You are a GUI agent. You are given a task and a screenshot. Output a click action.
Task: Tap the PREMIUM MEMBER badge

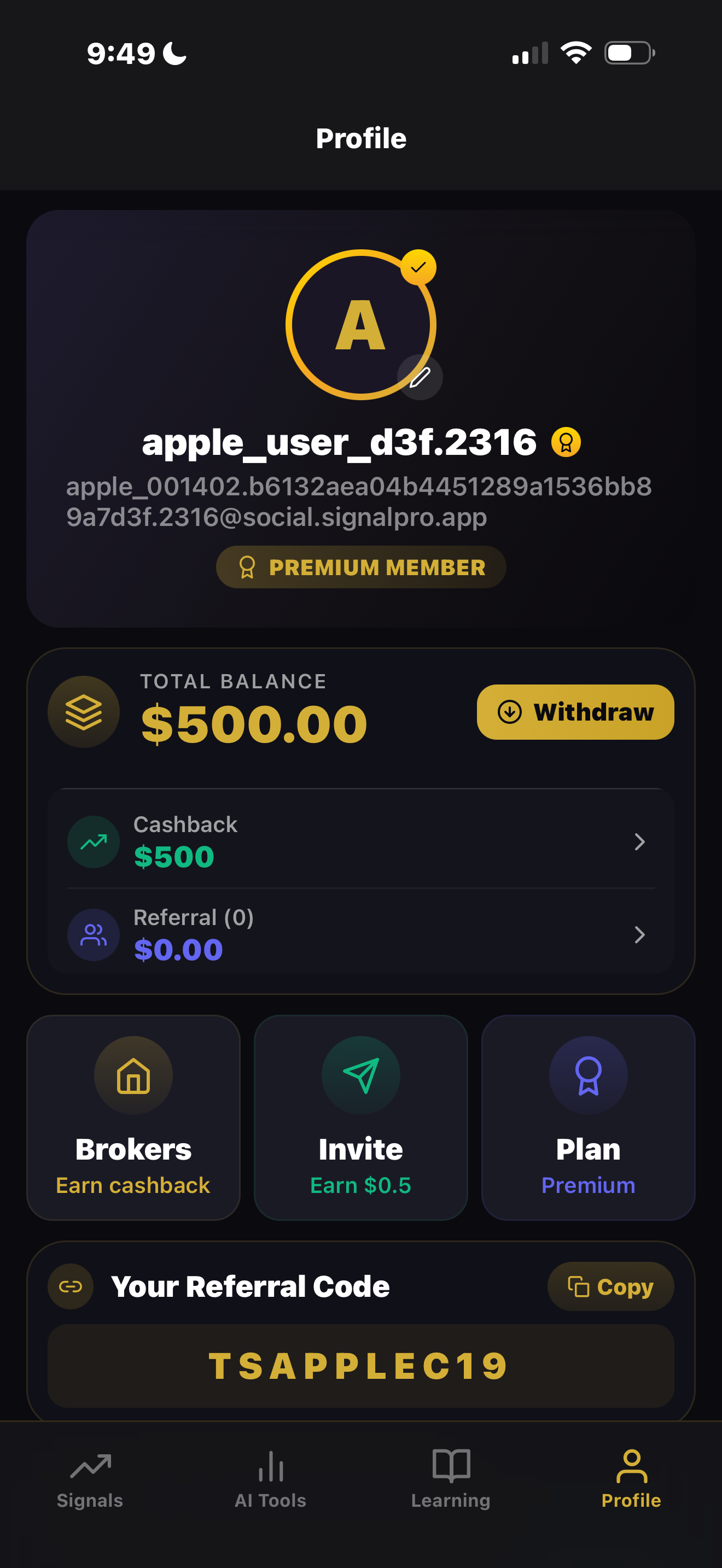(360, 567)
